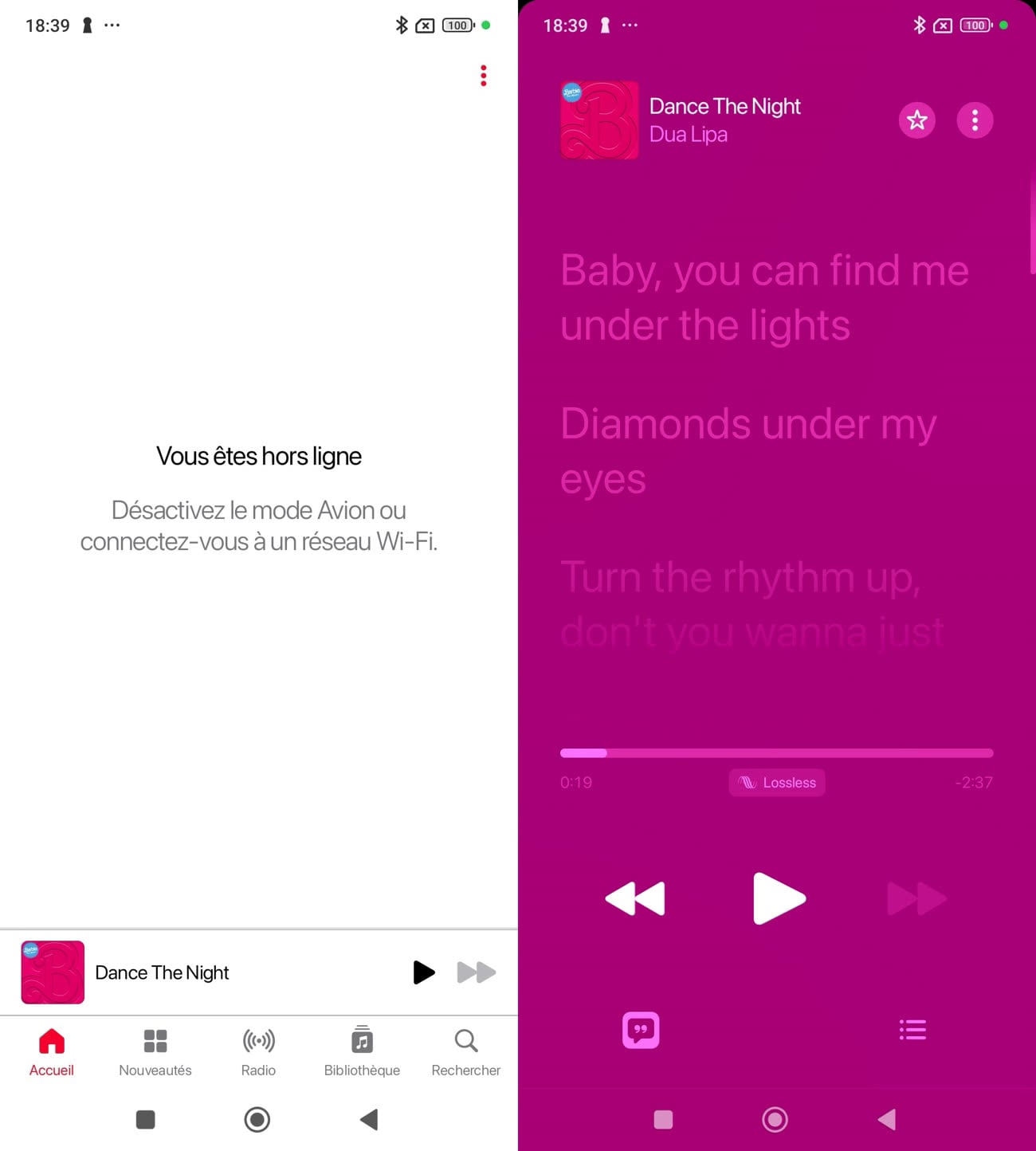Open the pink circular more options button
This screenshot has width=1036, height=1151.
975,120
